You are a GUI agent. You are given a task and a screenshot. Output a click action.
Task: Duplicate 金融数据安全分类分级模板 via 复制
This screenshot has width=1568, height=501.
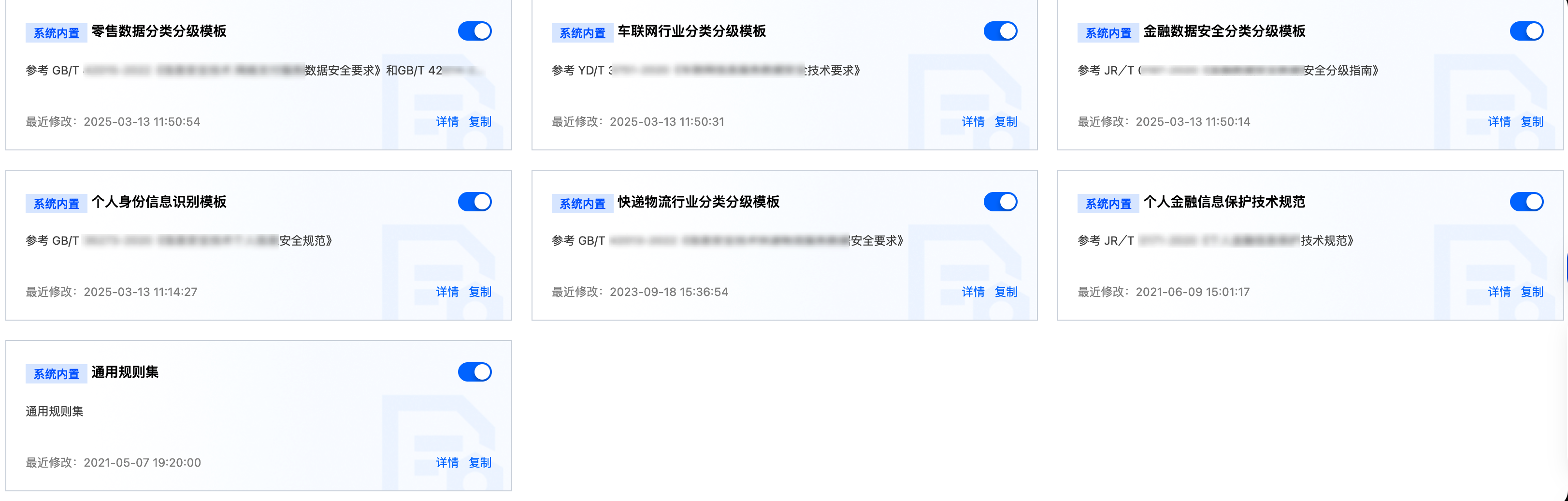pos(1531,122)
